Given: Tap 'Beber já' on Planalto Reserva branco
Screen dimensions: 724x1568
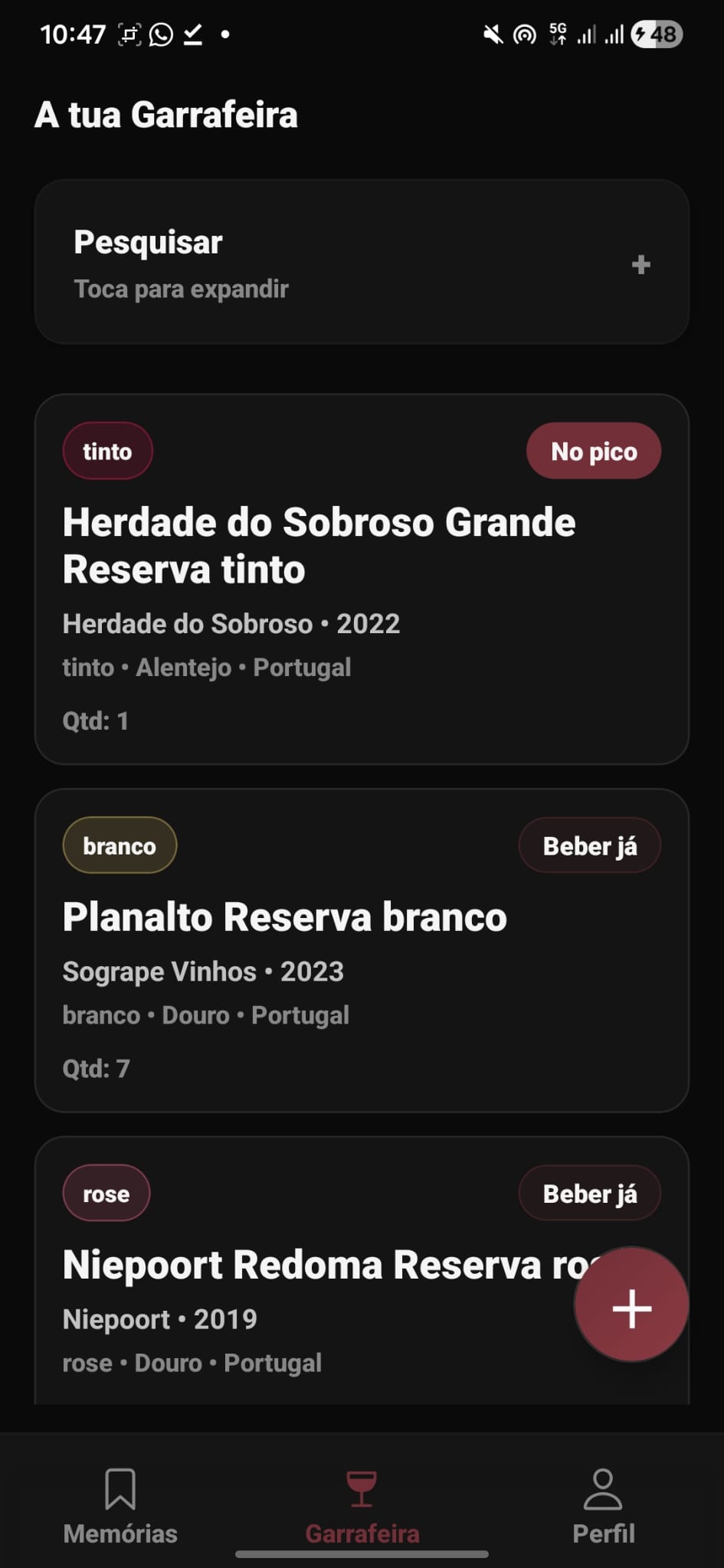Looking at the screenshot, I should (588, 845).
